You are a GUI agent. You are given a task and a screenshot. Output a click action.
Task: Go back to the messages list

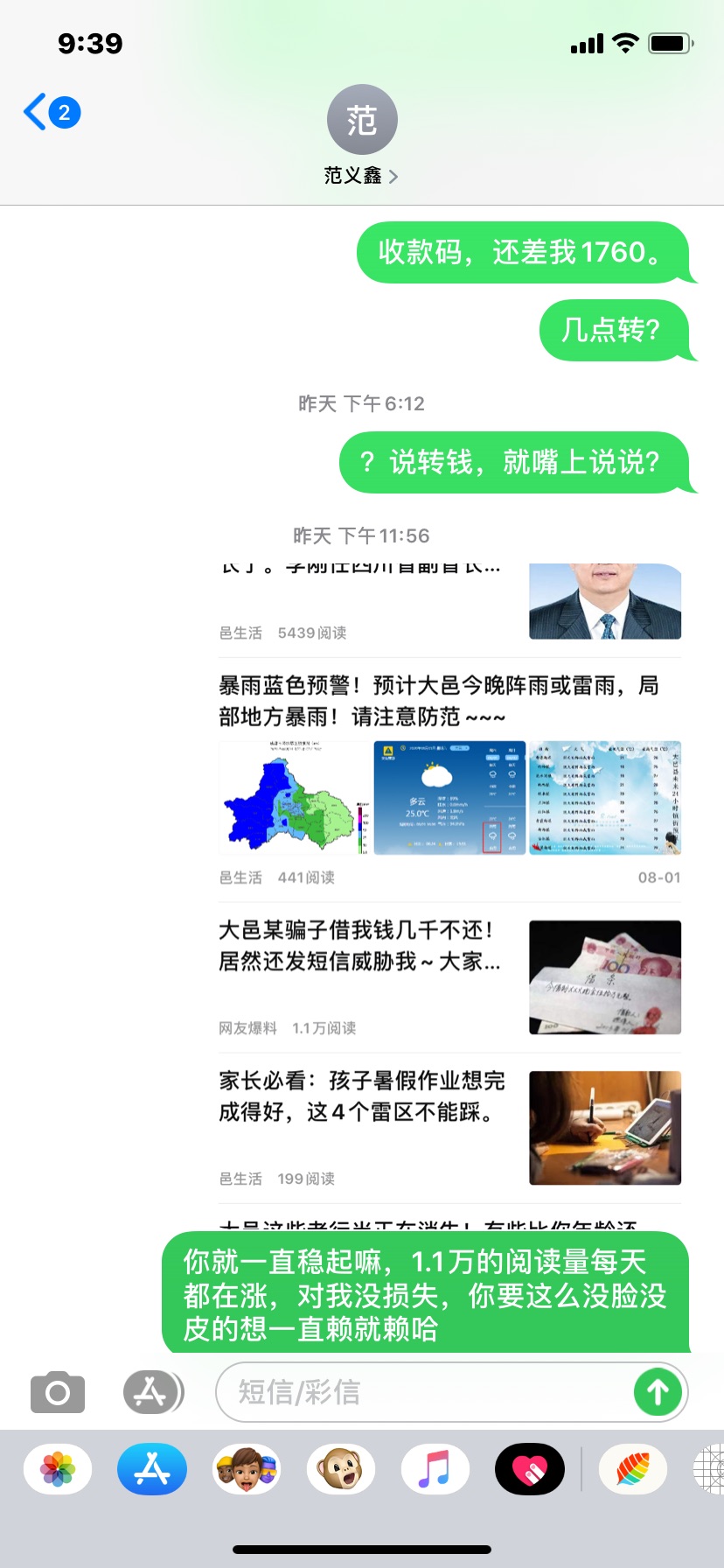[x=50, y=113]
